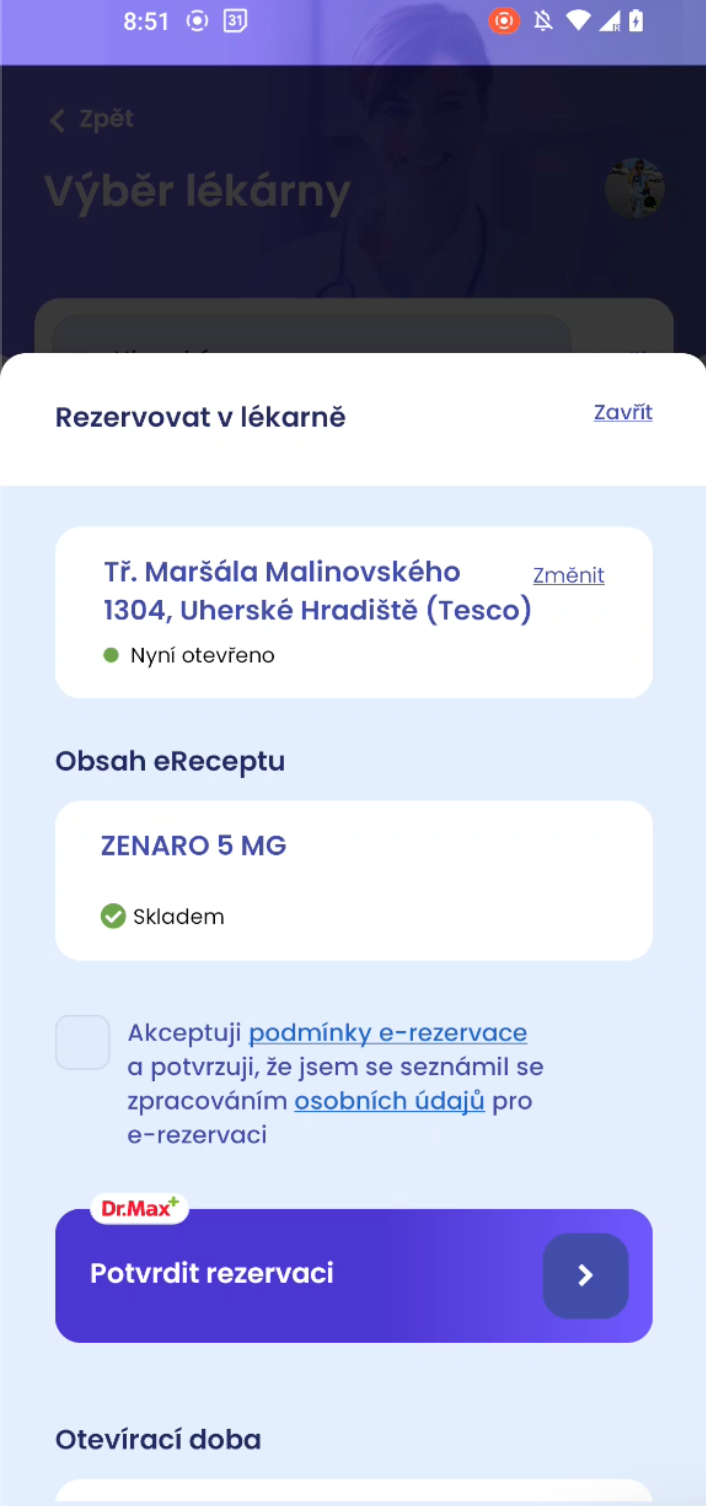Confirm reservation with Potvrdit rezervaci
706x1506 pixels.
point(353,1275)
